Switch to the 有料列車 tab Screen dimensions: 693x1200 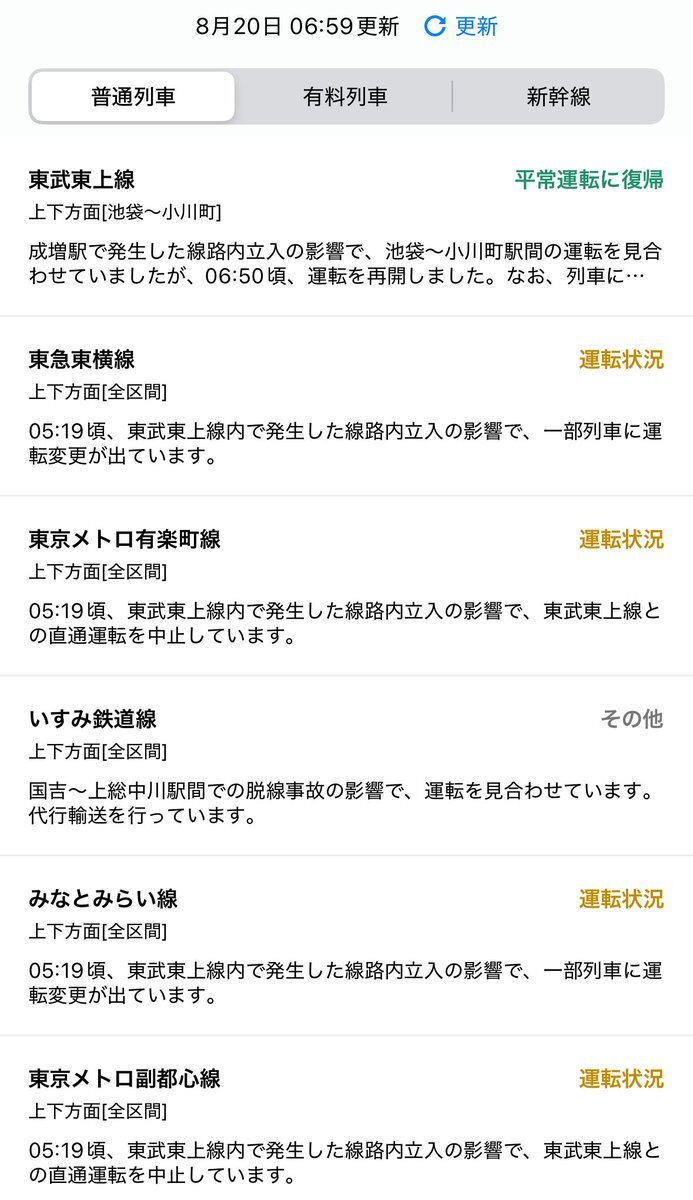[345, 97]
